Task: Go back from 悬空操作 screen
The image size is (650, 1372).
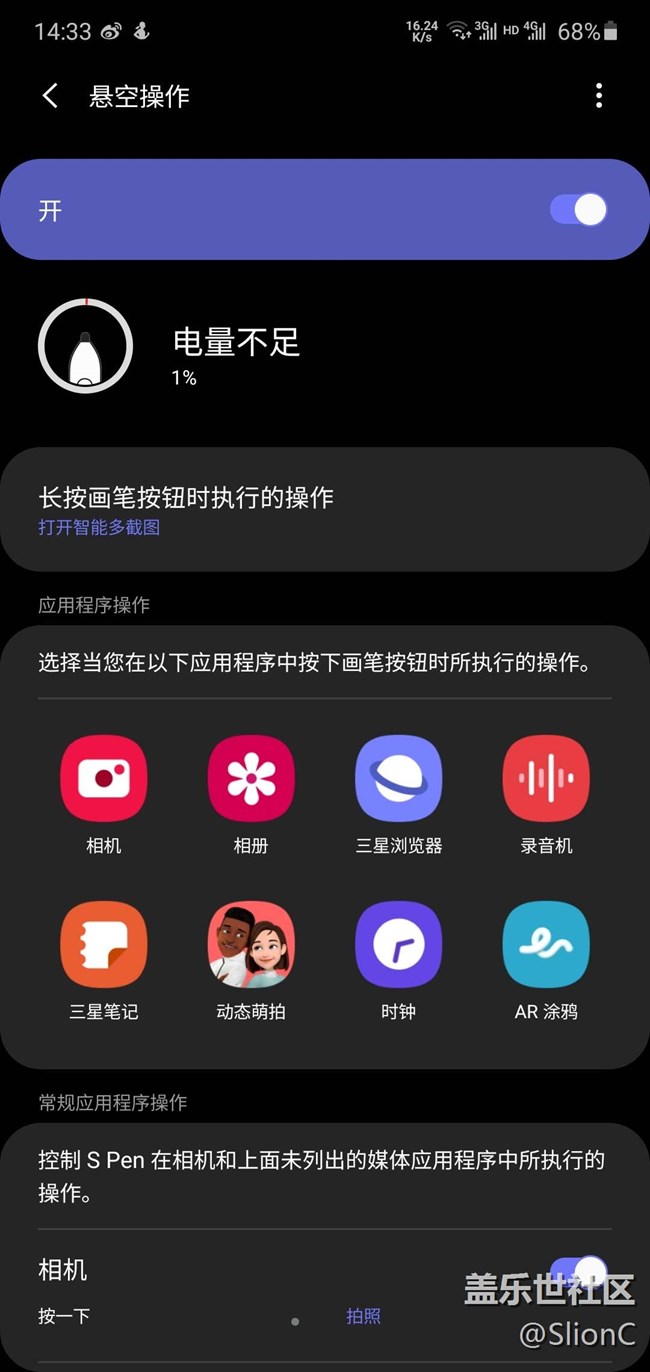Action: click(50, 96)
